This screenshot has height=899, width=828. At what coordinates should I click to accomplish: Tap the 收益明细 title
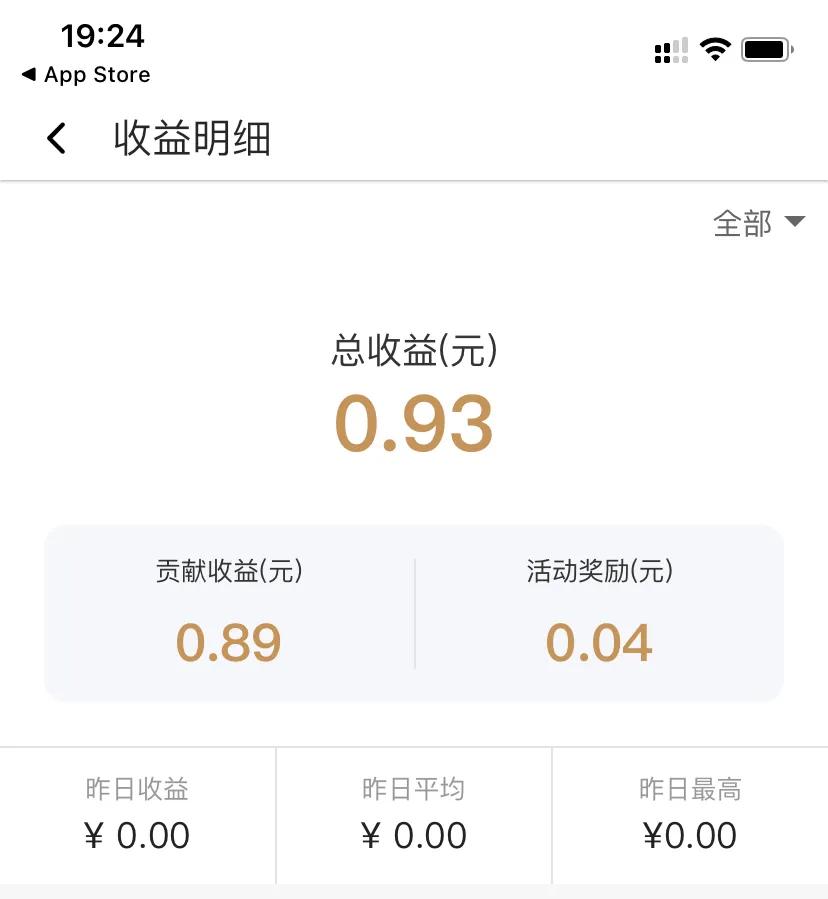(x=194, y=137)
